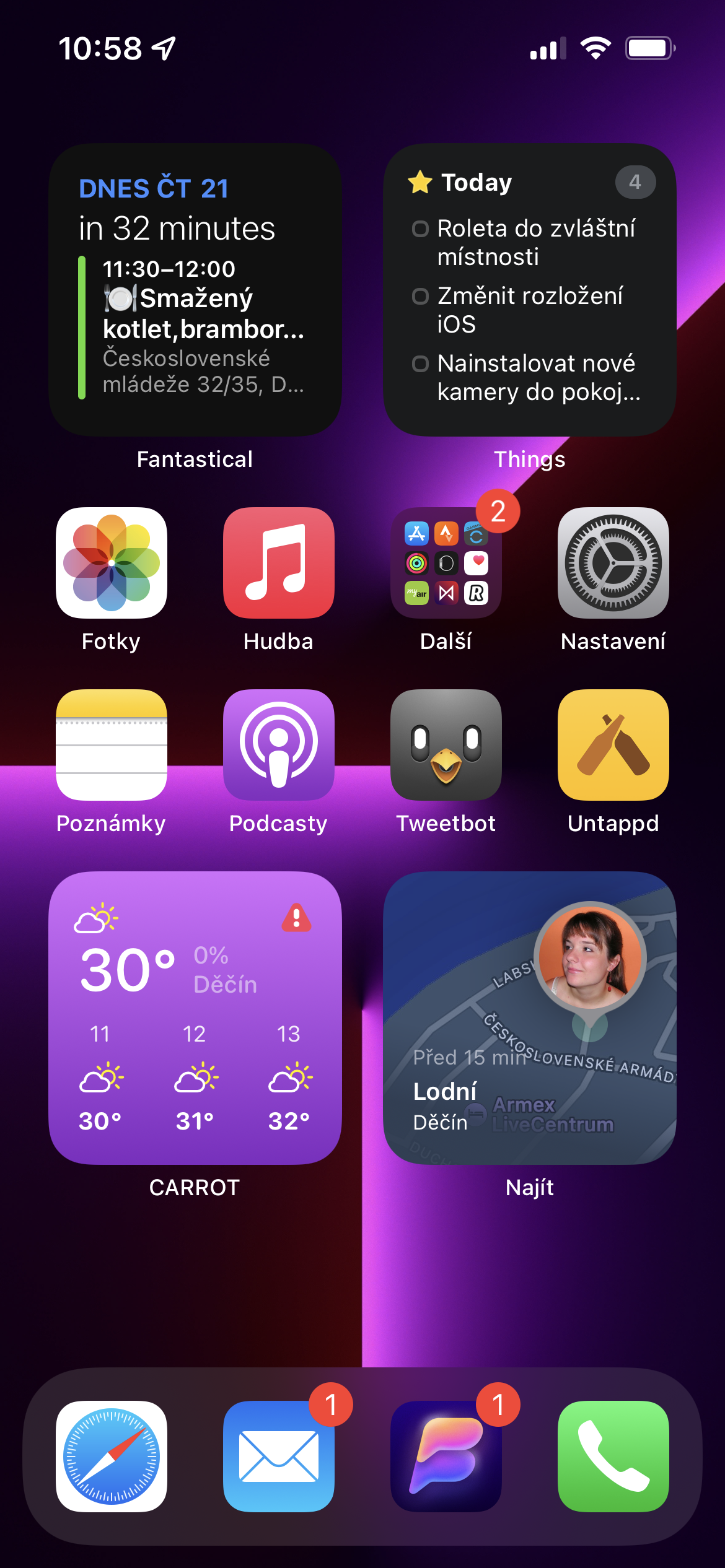Launch the Fotky photos app
The image size is (725, 1568).
[x=112, y=562]
